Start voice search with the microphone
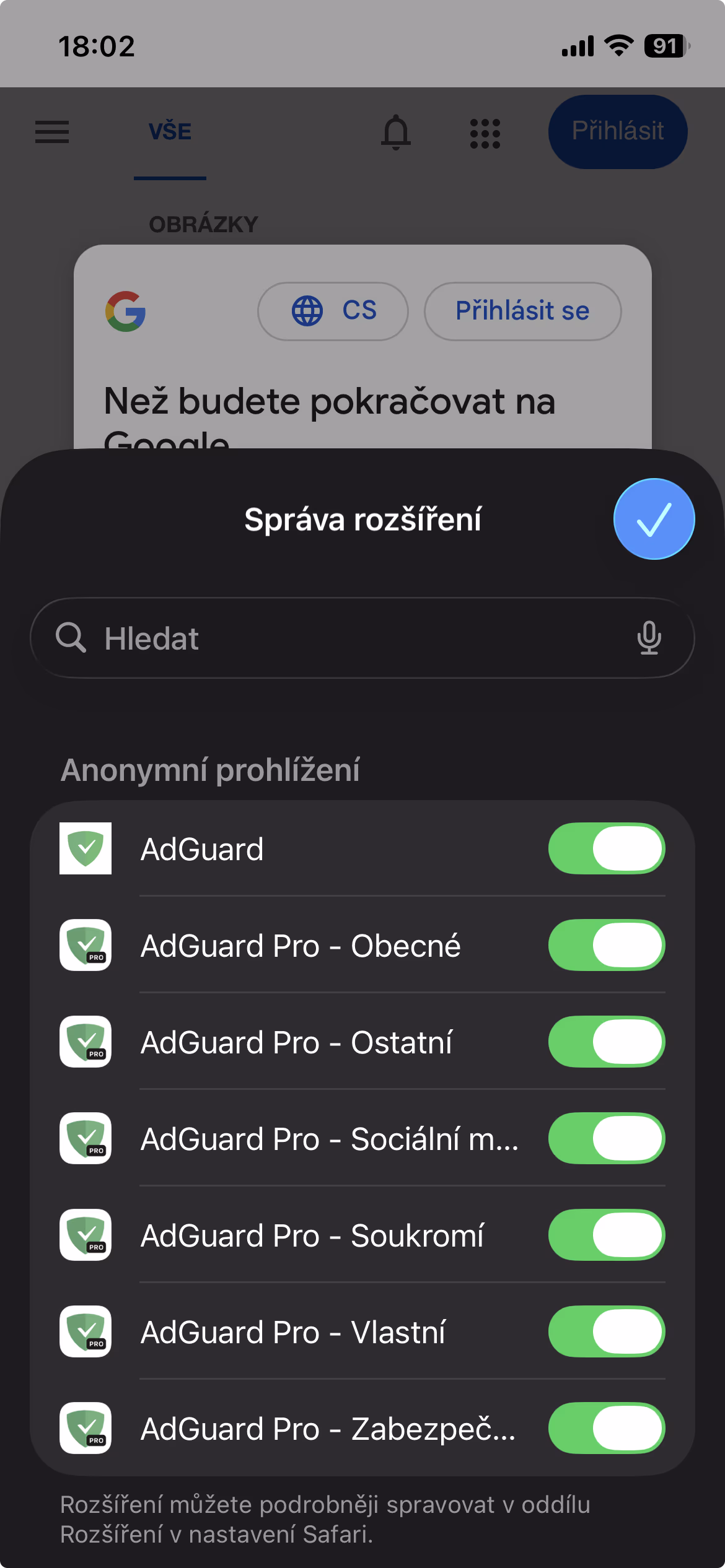The width and height of the screenshot is (725, 1568). [x=649, y=638]
